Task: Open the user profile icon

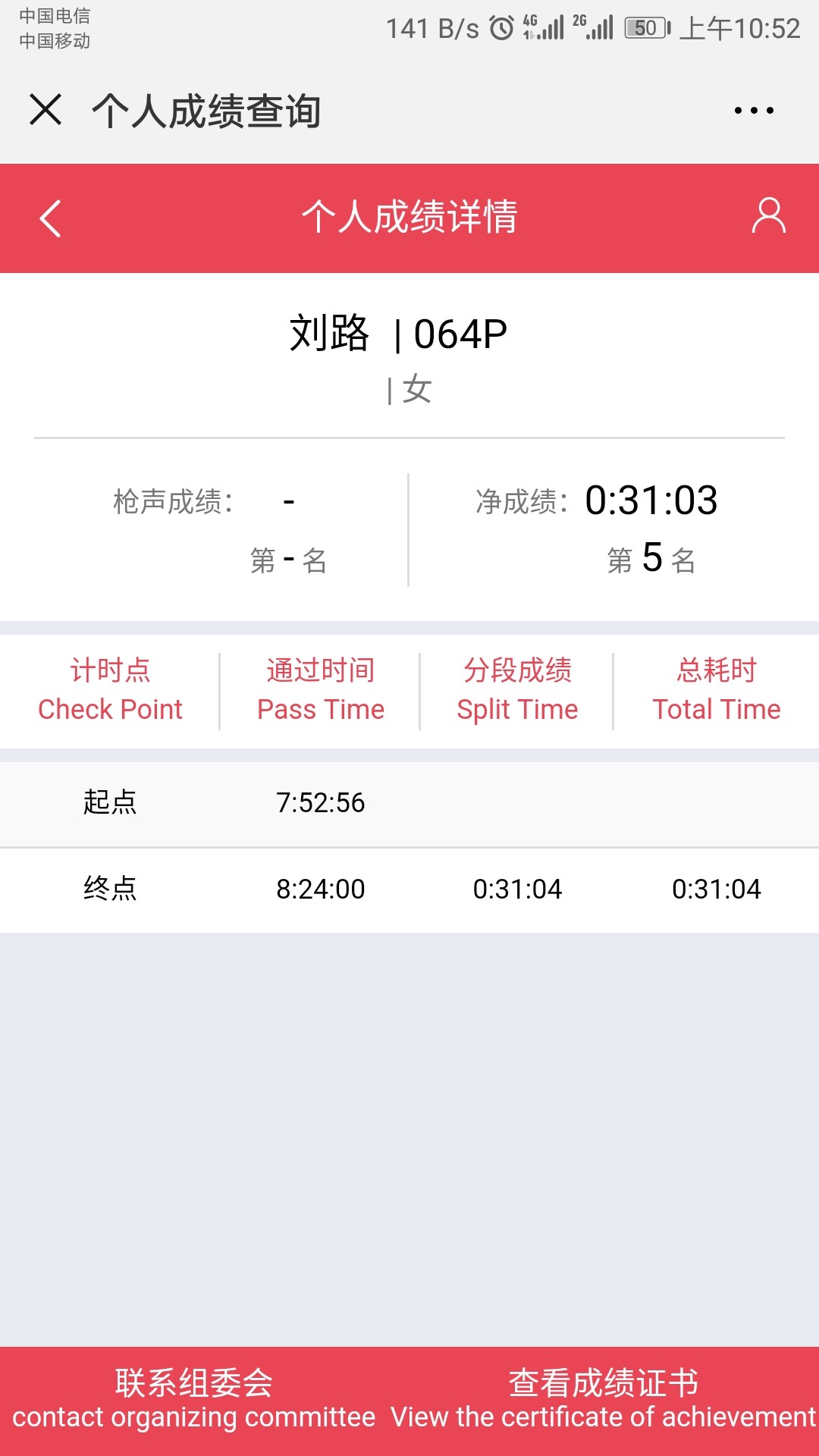Action: (x=768, y=216)
